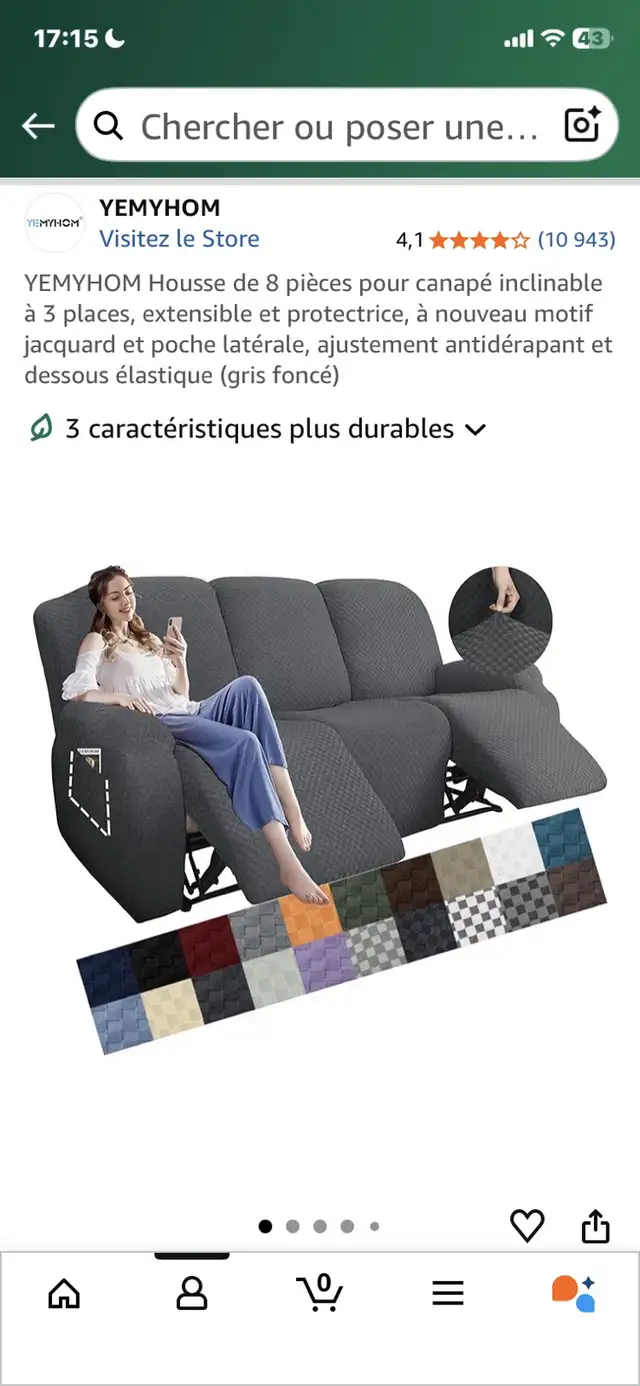Share this product
This screenshot has height=1386, width=640.
pyautogui.click(x=595, y=1225)
